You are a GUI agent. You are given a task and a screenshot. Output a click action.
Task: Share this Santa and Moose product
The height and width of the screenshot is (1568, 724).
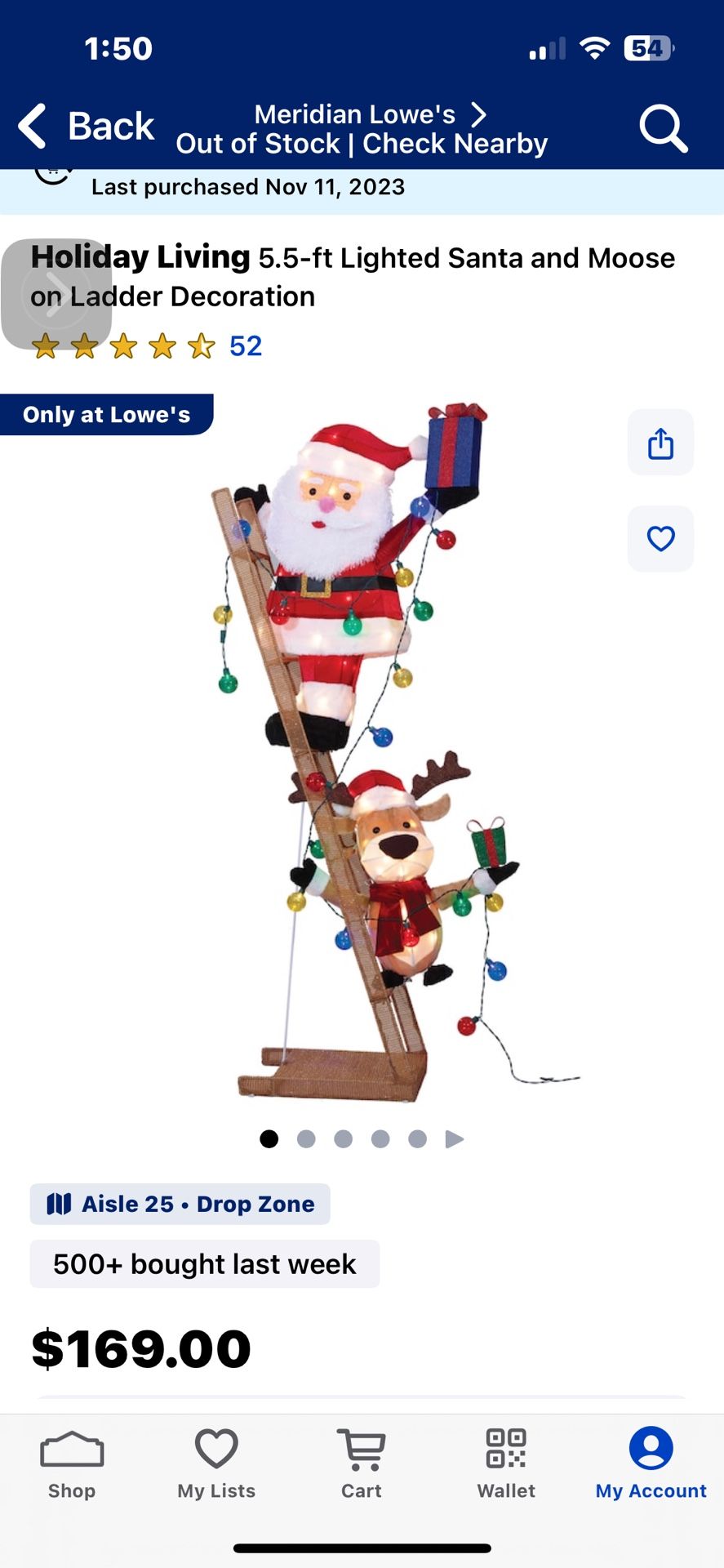(x=660, y=443)
